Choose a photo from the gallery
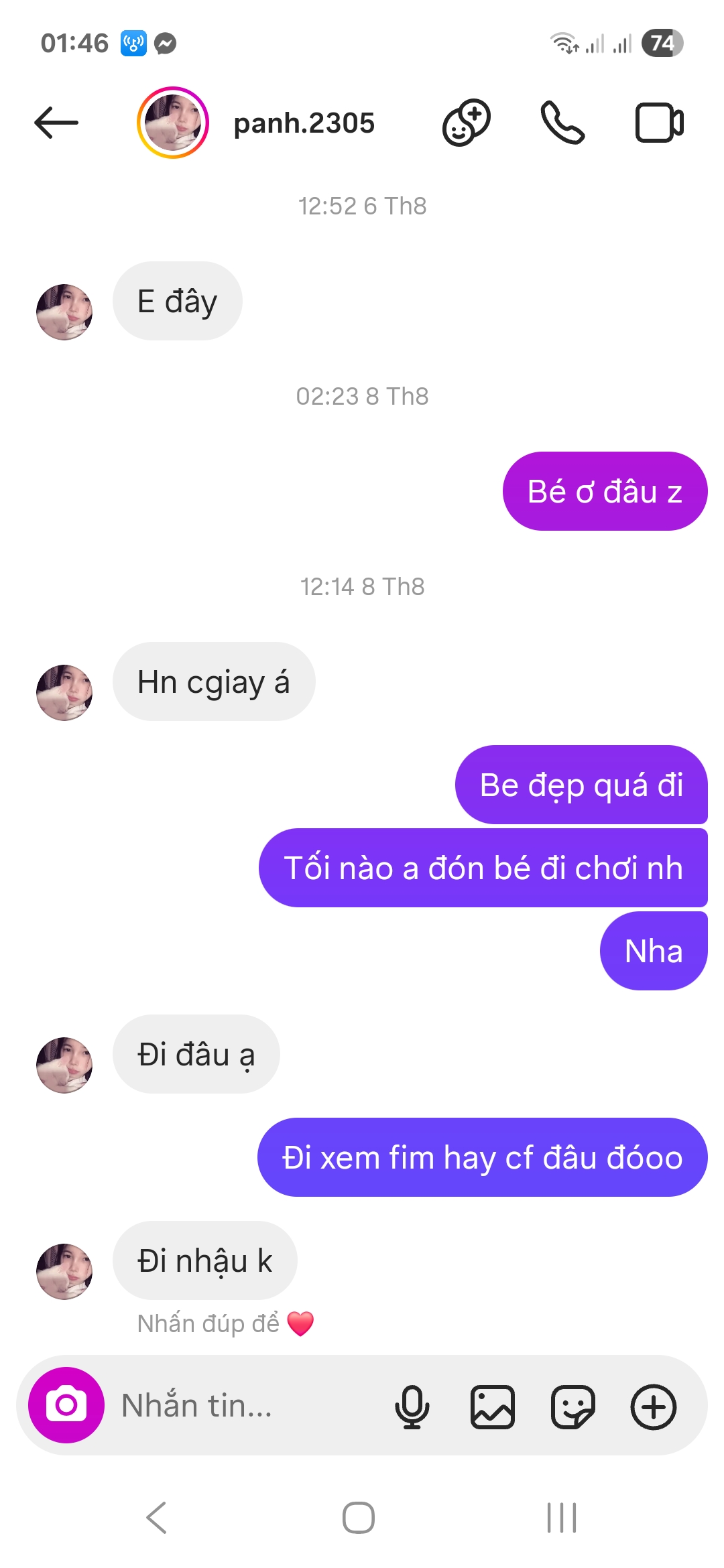Image resolution: width=724 pixels, height=1568 pixels. click(493, 1407)
